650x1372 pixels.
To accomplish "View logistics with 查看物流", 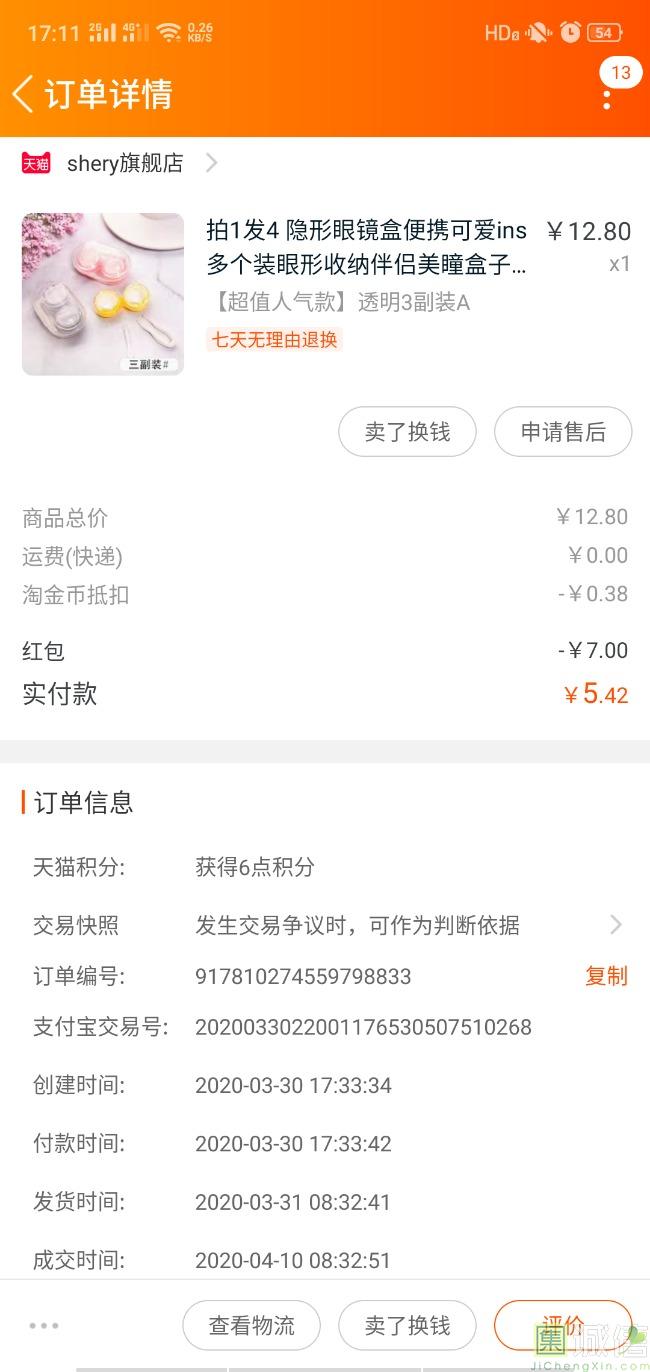I will click(251, 1326).
